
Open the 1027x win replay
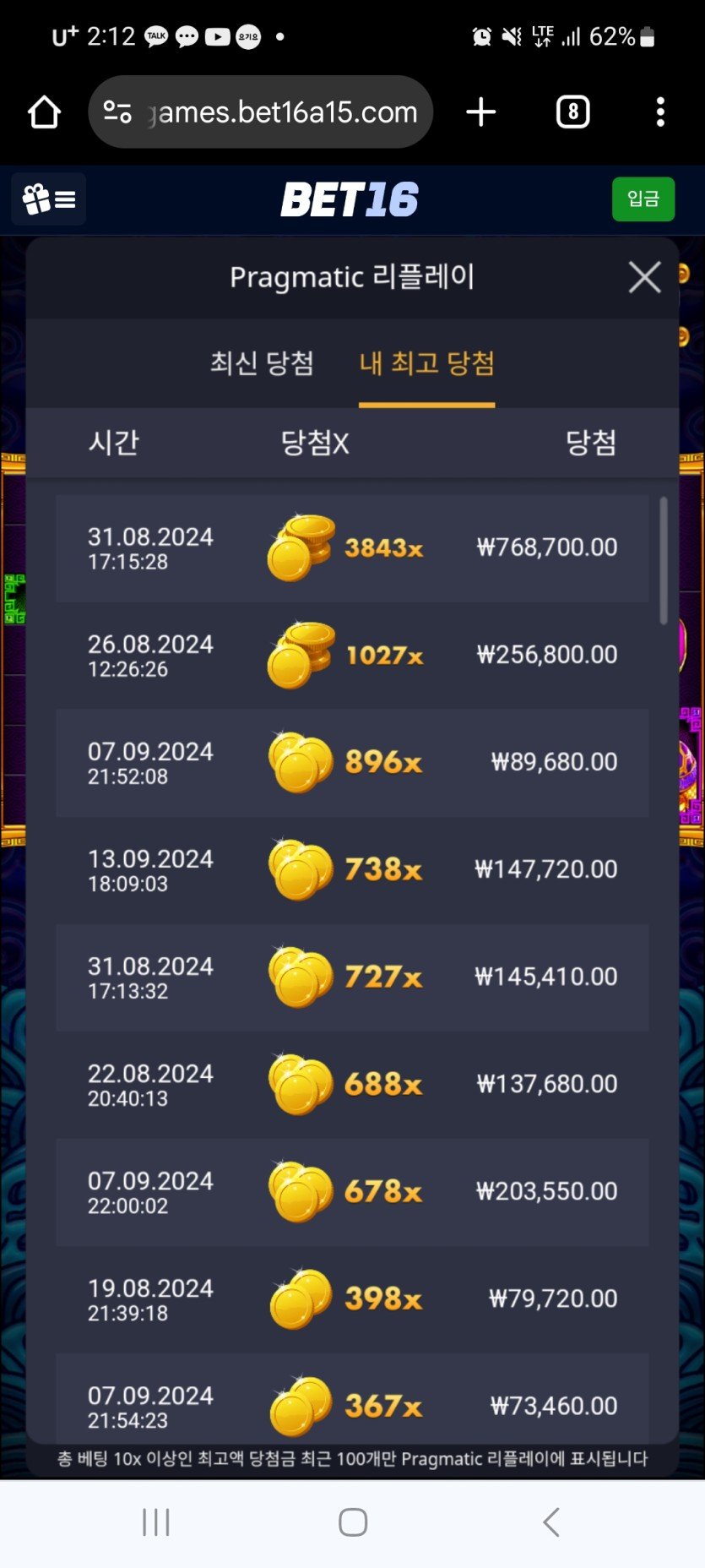(352, 656)
